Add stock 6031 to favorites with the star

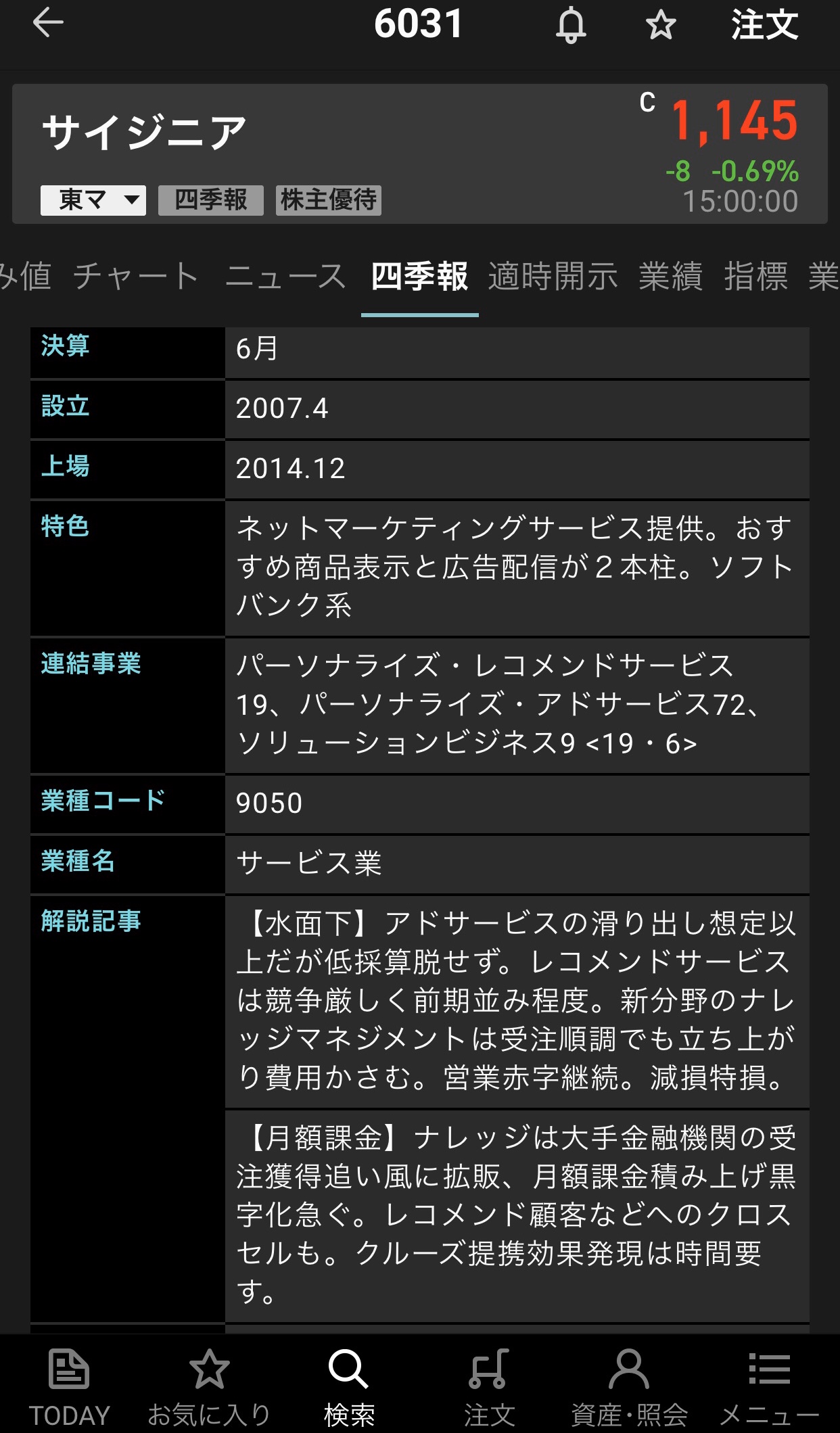(x=660, y=26)
